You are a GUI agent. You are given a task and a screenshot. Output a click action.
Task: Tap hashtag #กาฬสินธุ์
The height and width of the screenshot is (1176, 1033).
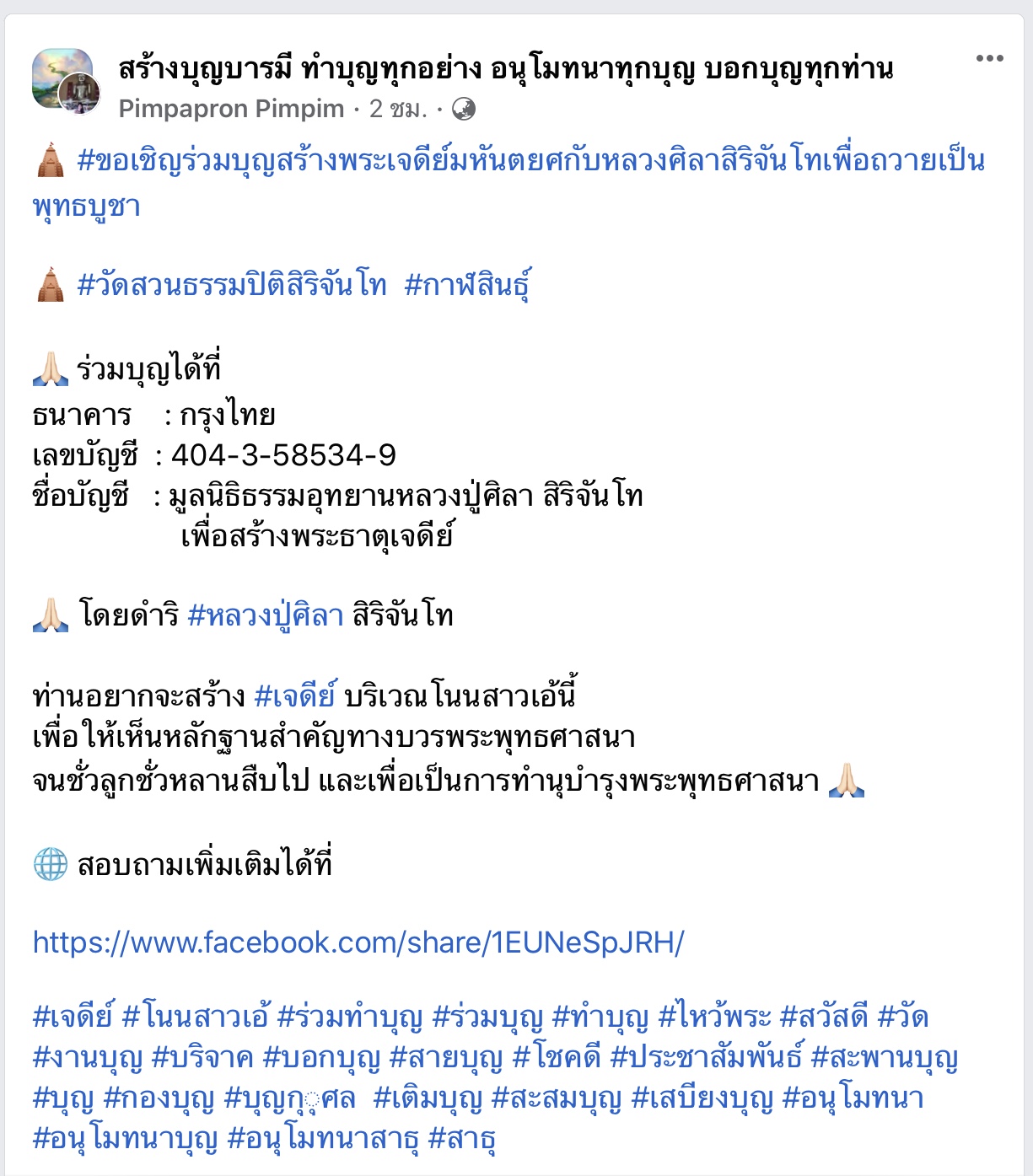tap(467, 285)
